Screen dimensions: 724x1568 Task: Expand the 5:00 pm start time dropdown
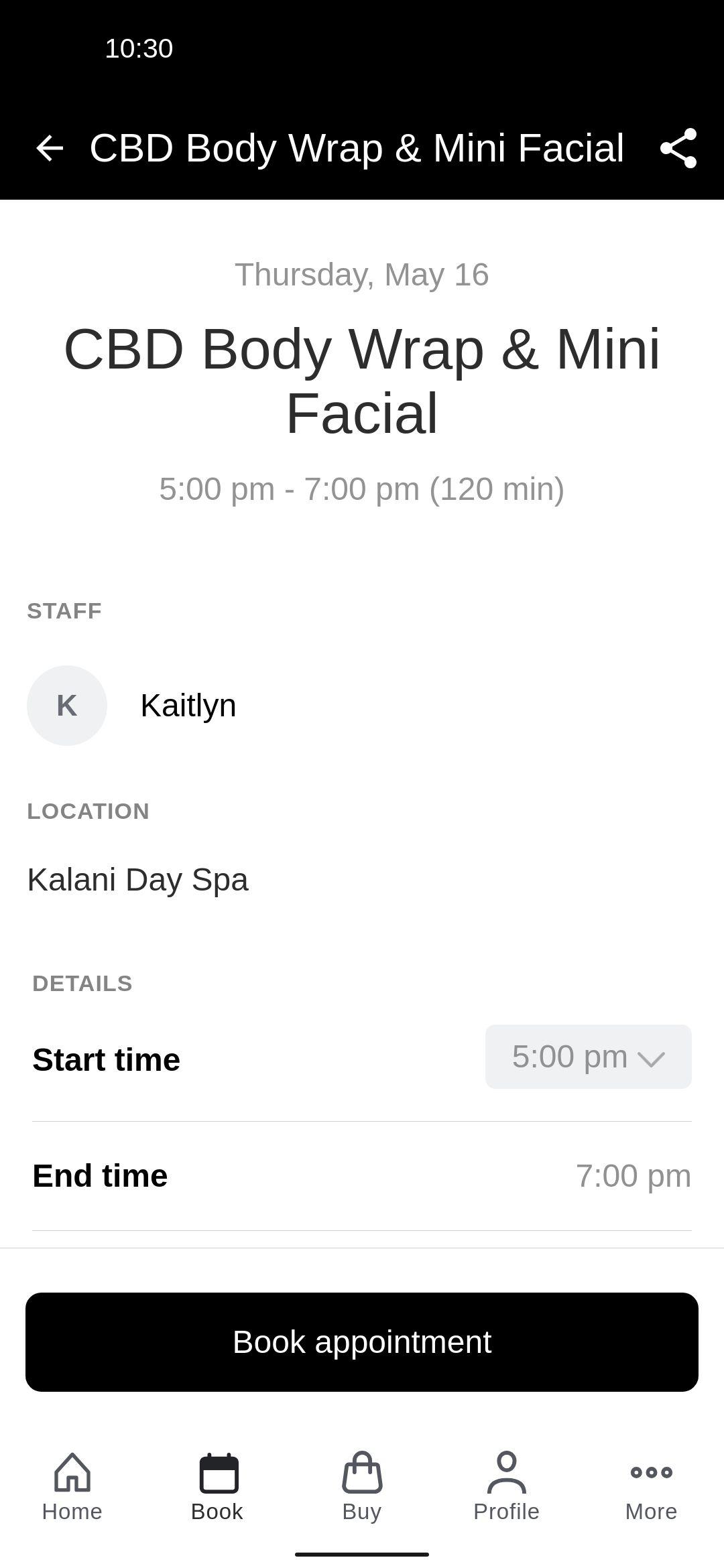point(588,1057)
